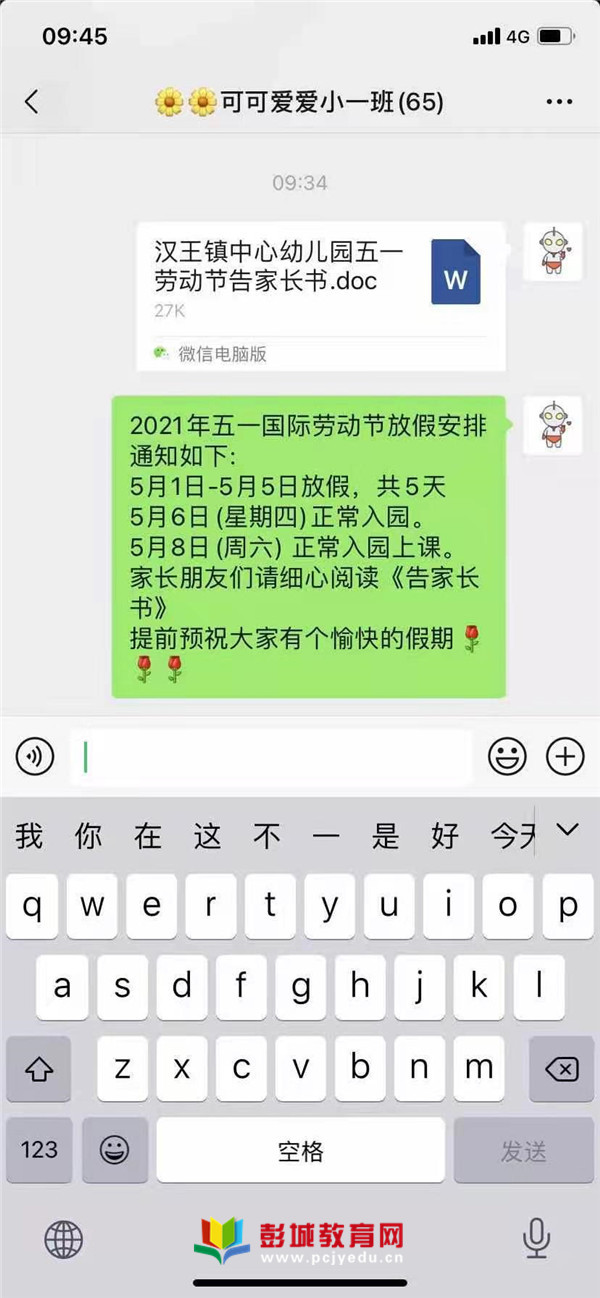This screenshot has width=600, height=1298.
Task: Tap the backspace key
Action: point(562,1069)
